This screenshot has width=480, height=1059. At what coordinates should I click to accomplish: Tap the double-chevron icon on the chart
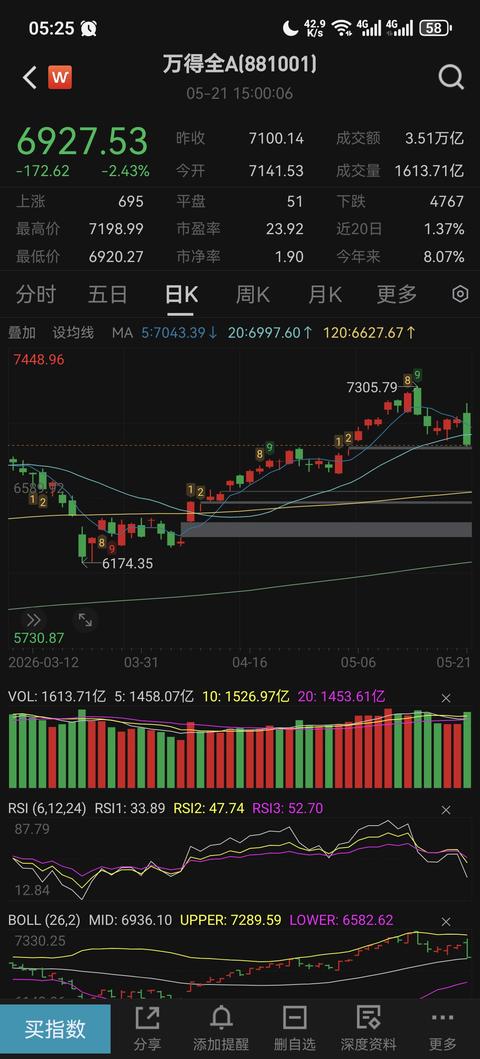coord(33,619)
